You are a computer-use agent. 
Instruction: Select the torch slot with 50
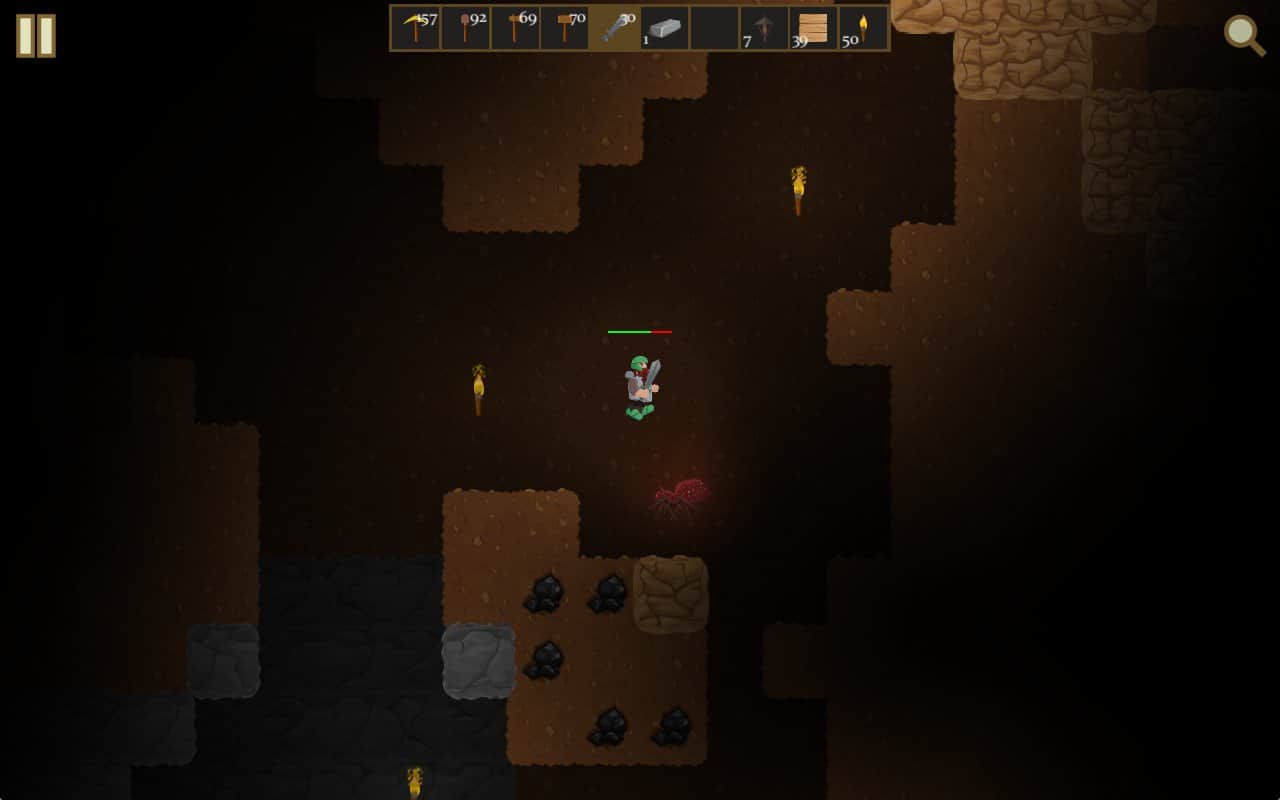862,28
